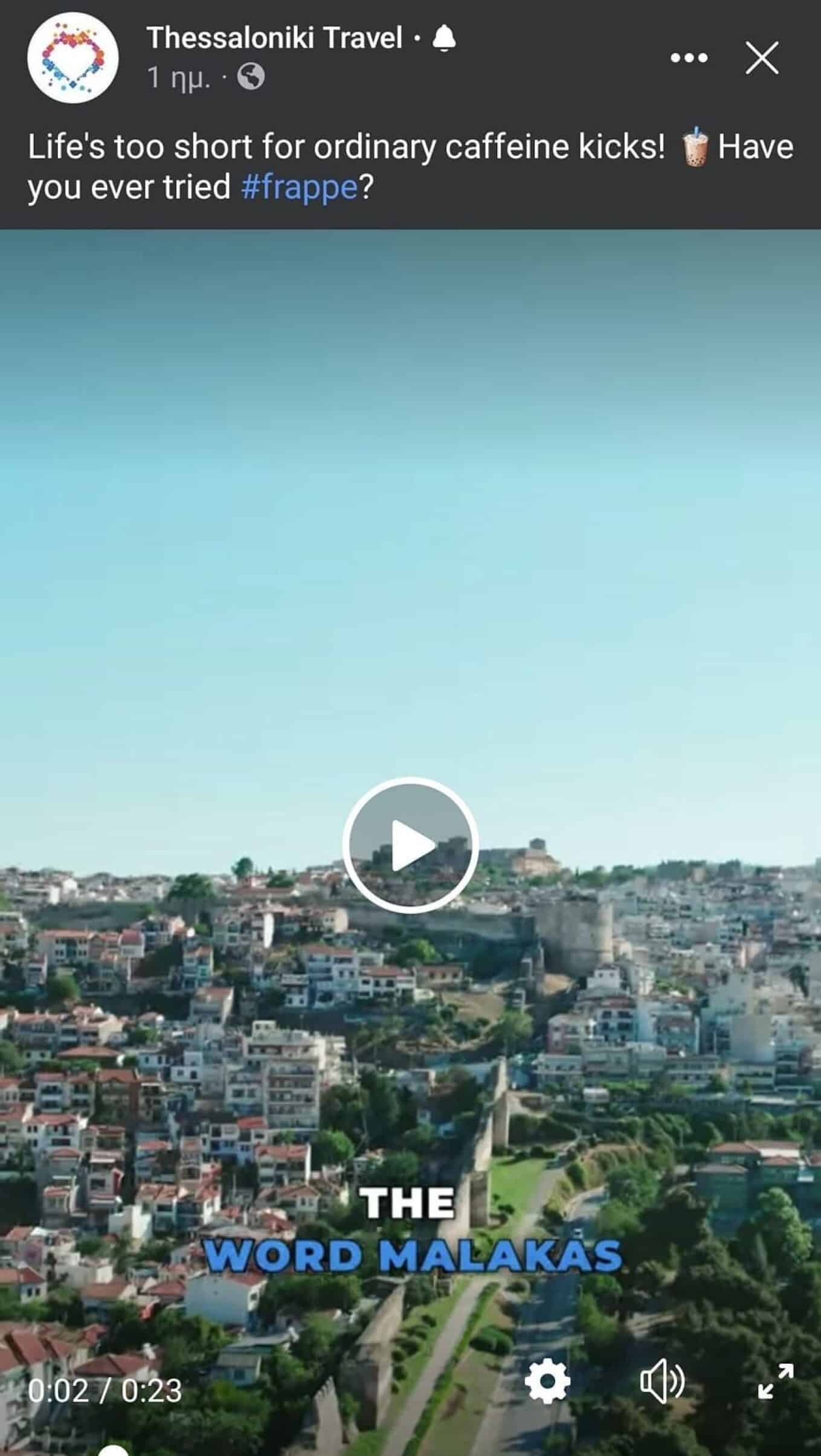Open Thessaloniki Travel page name
The width and height of the screenshot is (821, 1456).
click(274, 39)
